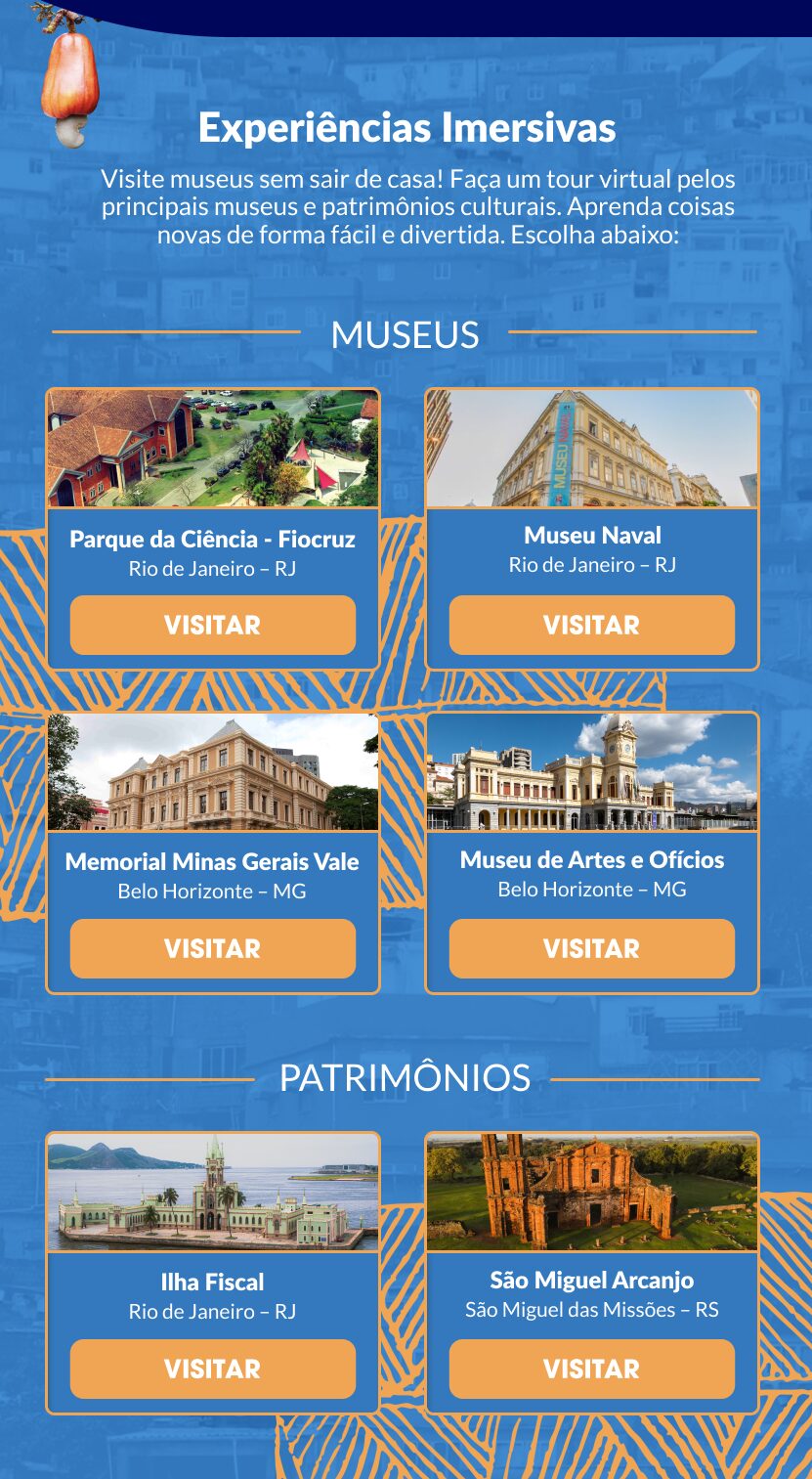
Task: Select VISITAR for Ilha Fiscal
Action: [x=213, y=1369]
